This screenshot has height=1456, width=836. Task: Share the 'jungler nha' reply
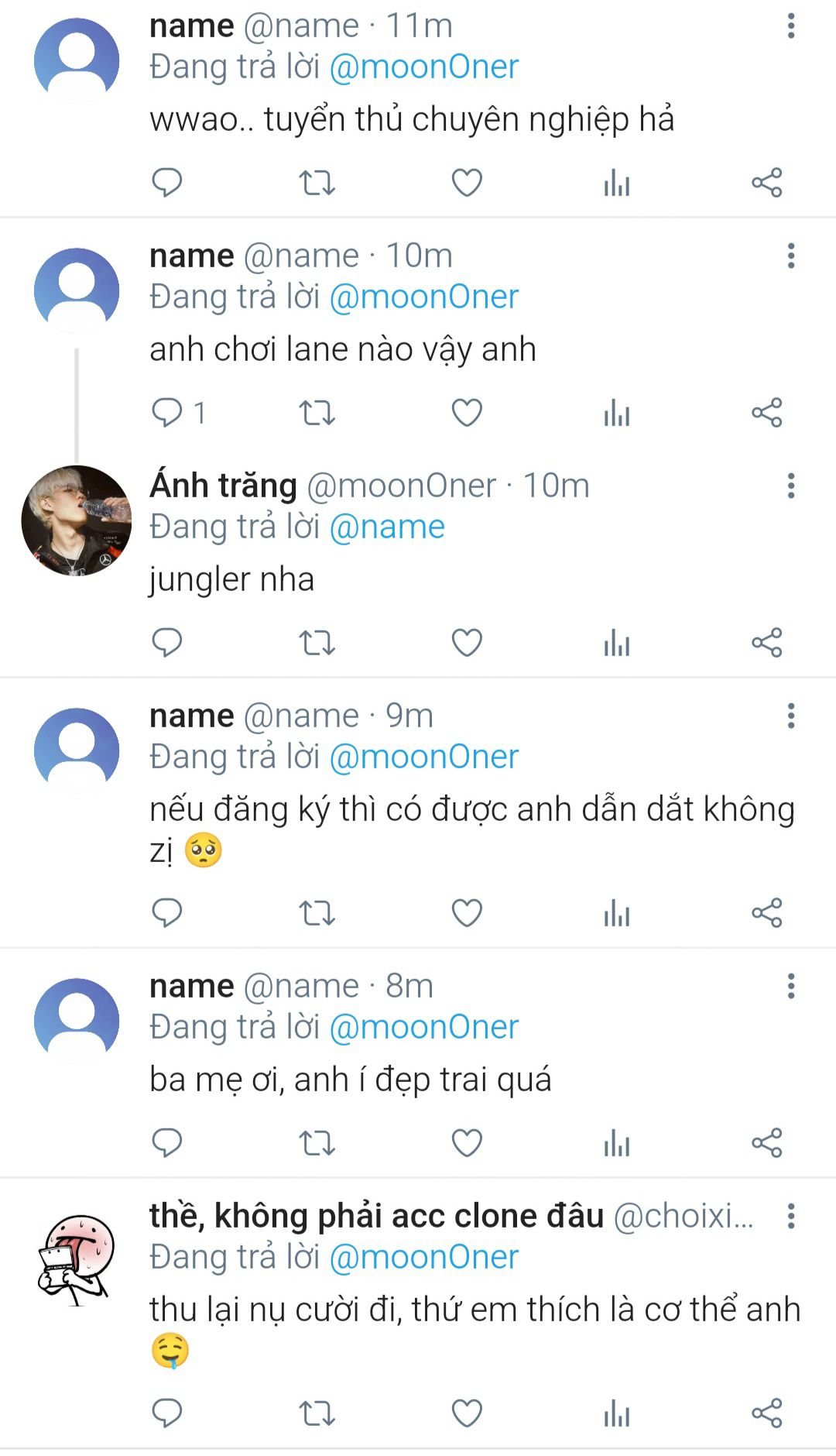(x=767, y=643)
